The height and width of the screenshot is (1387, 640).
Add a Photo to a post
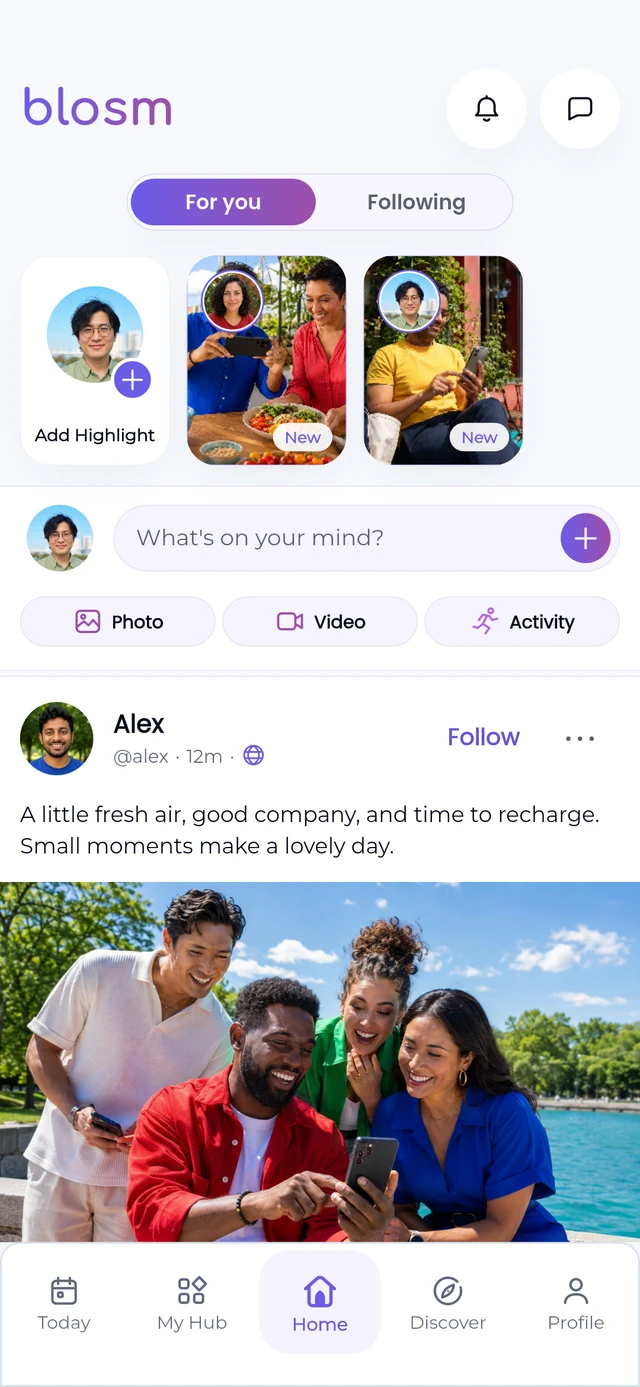coord(118,622)
